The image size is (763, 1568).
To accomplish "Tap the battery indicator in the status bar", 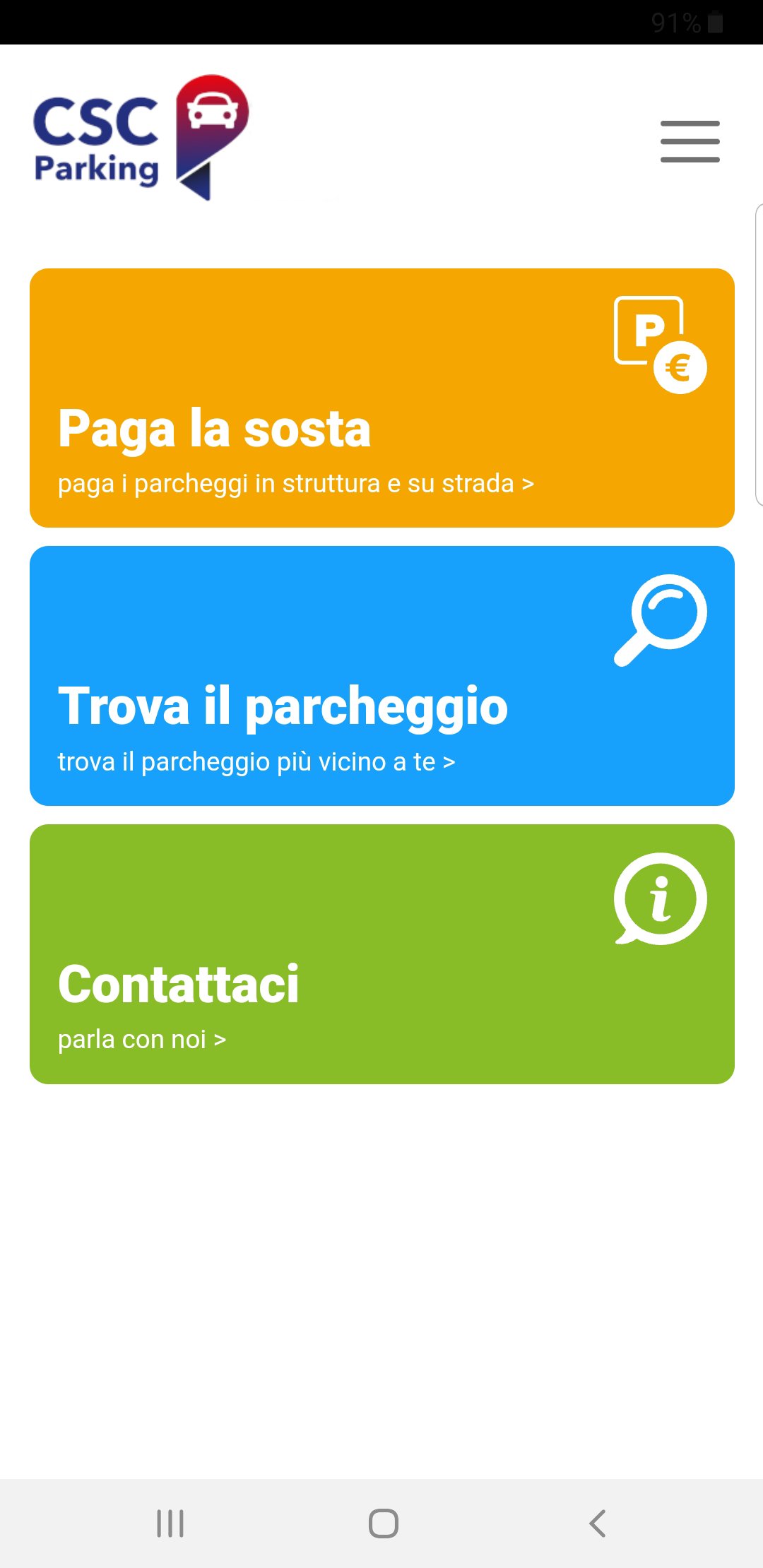I will [x=714, y=21].
